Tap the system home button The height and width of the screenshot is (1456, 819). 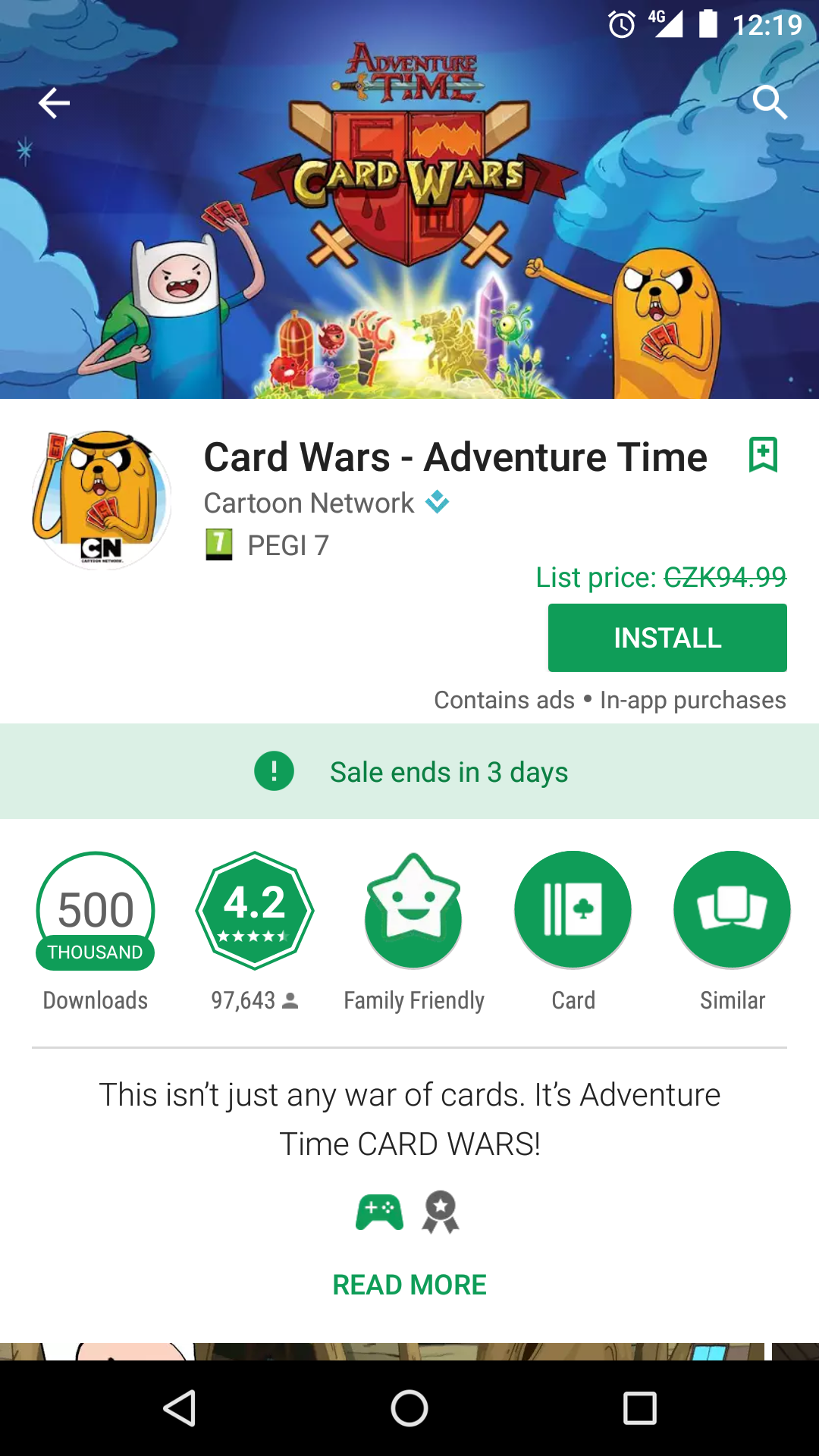pos(409,1409)
